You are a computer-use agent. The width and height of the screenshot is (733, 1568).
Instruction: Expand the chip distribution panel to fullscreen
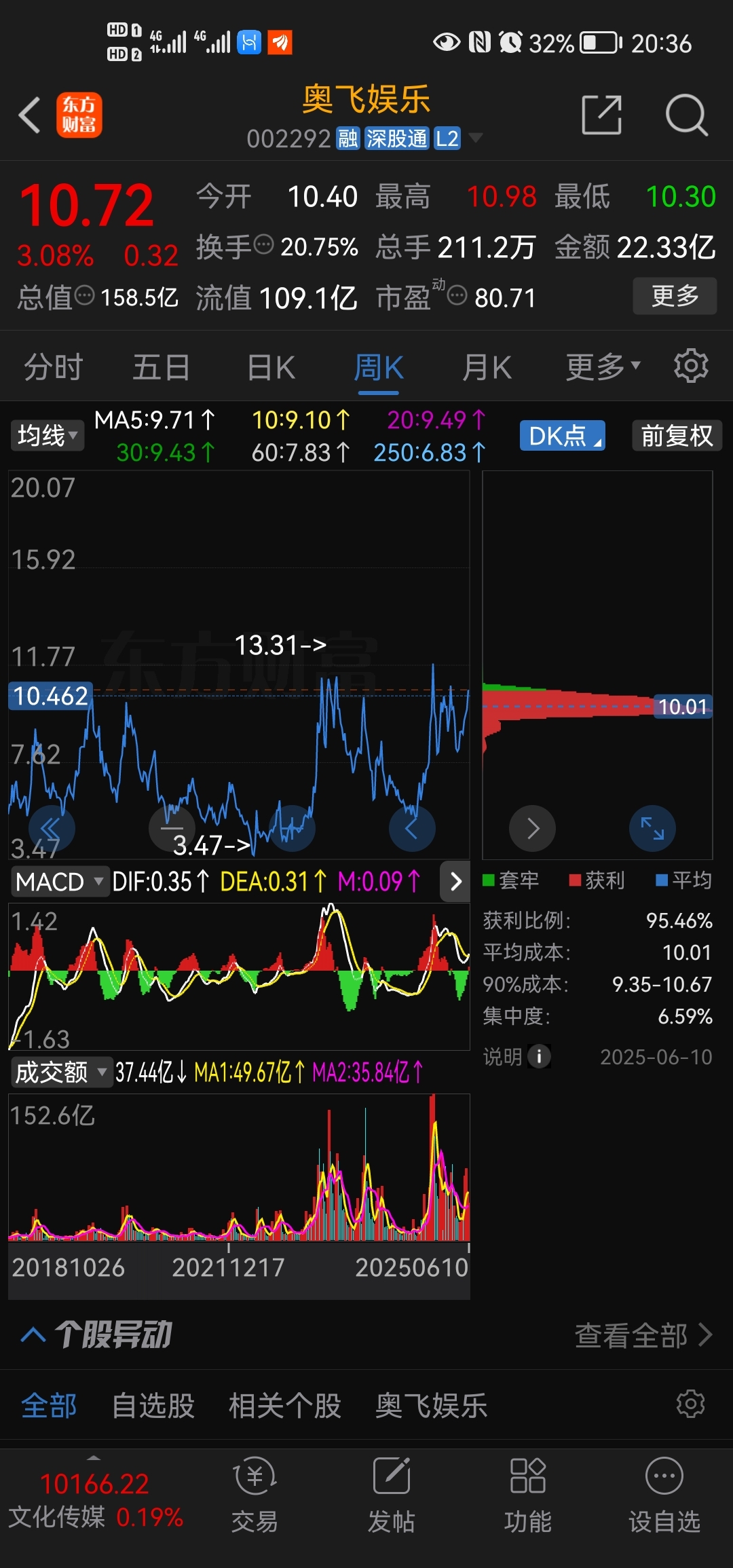652,828
